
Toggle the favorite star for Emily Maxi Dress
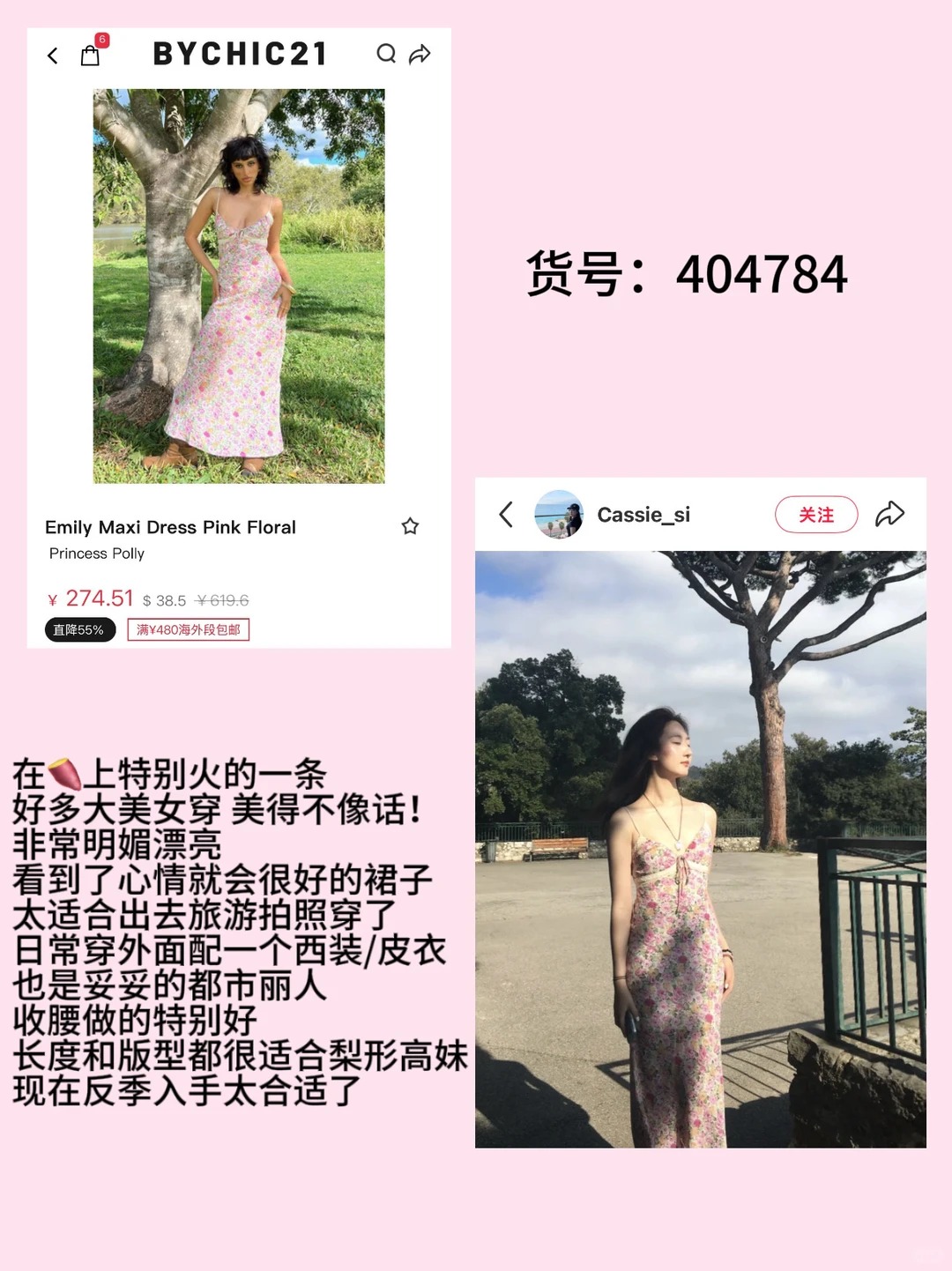[x=411, y=526]
